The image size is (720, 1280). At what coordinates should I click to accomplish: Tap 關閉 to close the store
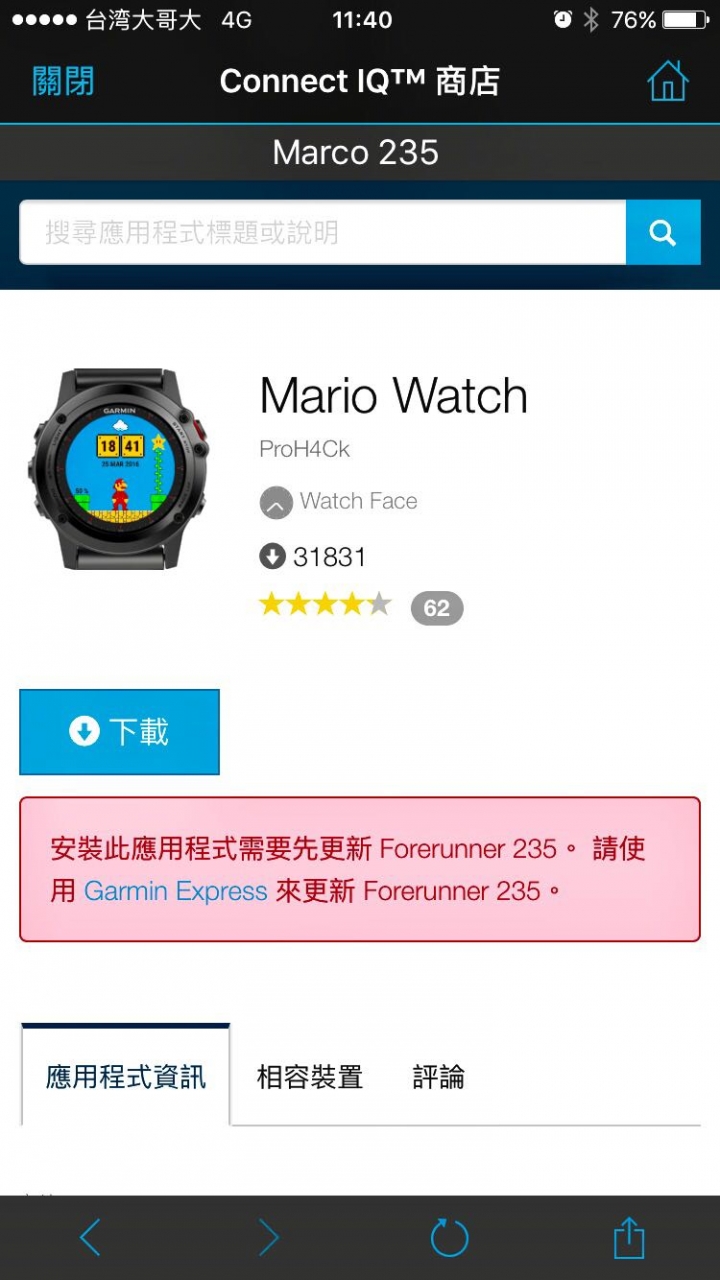pos(63,81)
